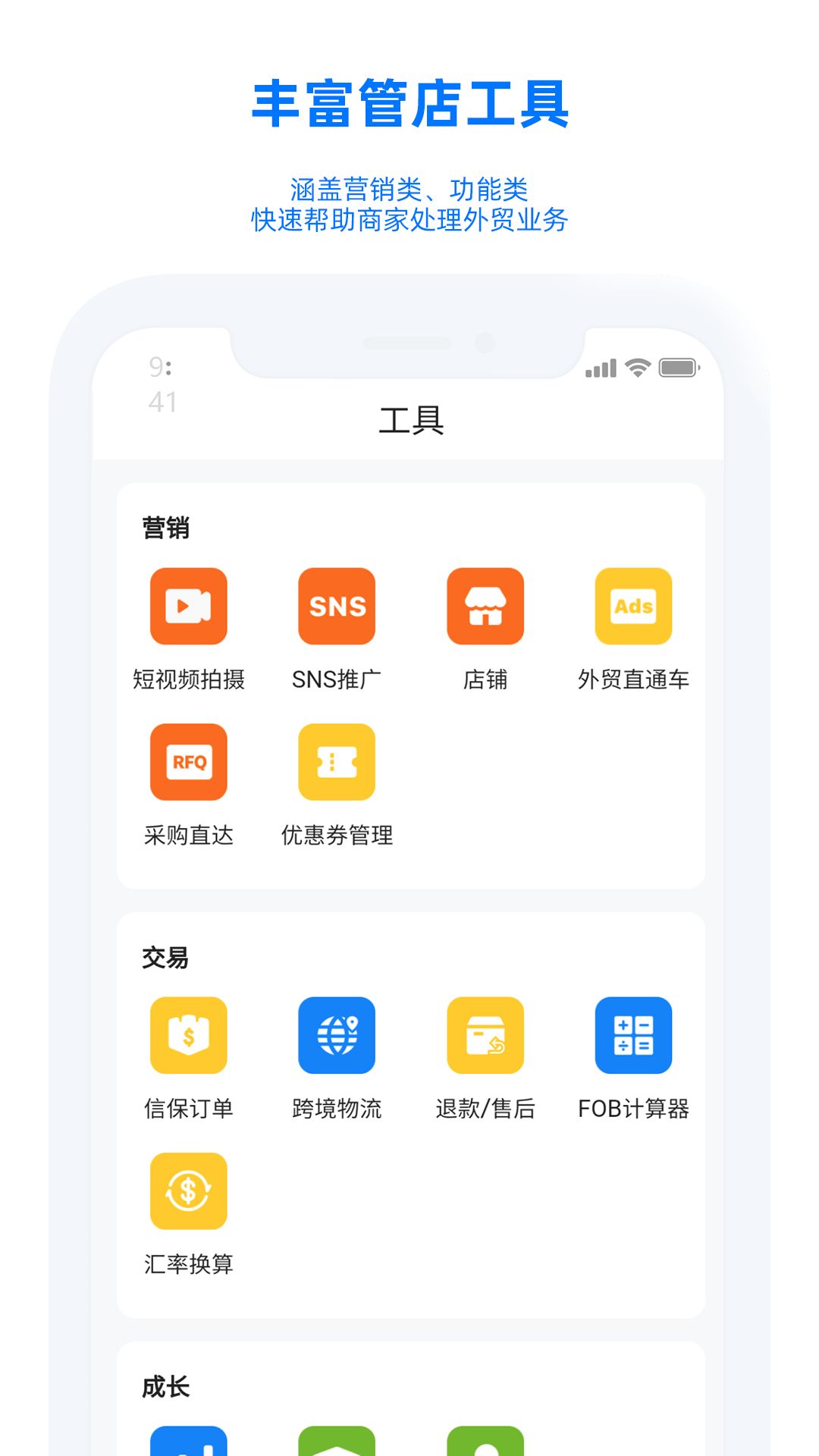Screen dimensions: 819x1456
Task: Open the 退款/售后 refund icon
Action: coord(486,1037)
